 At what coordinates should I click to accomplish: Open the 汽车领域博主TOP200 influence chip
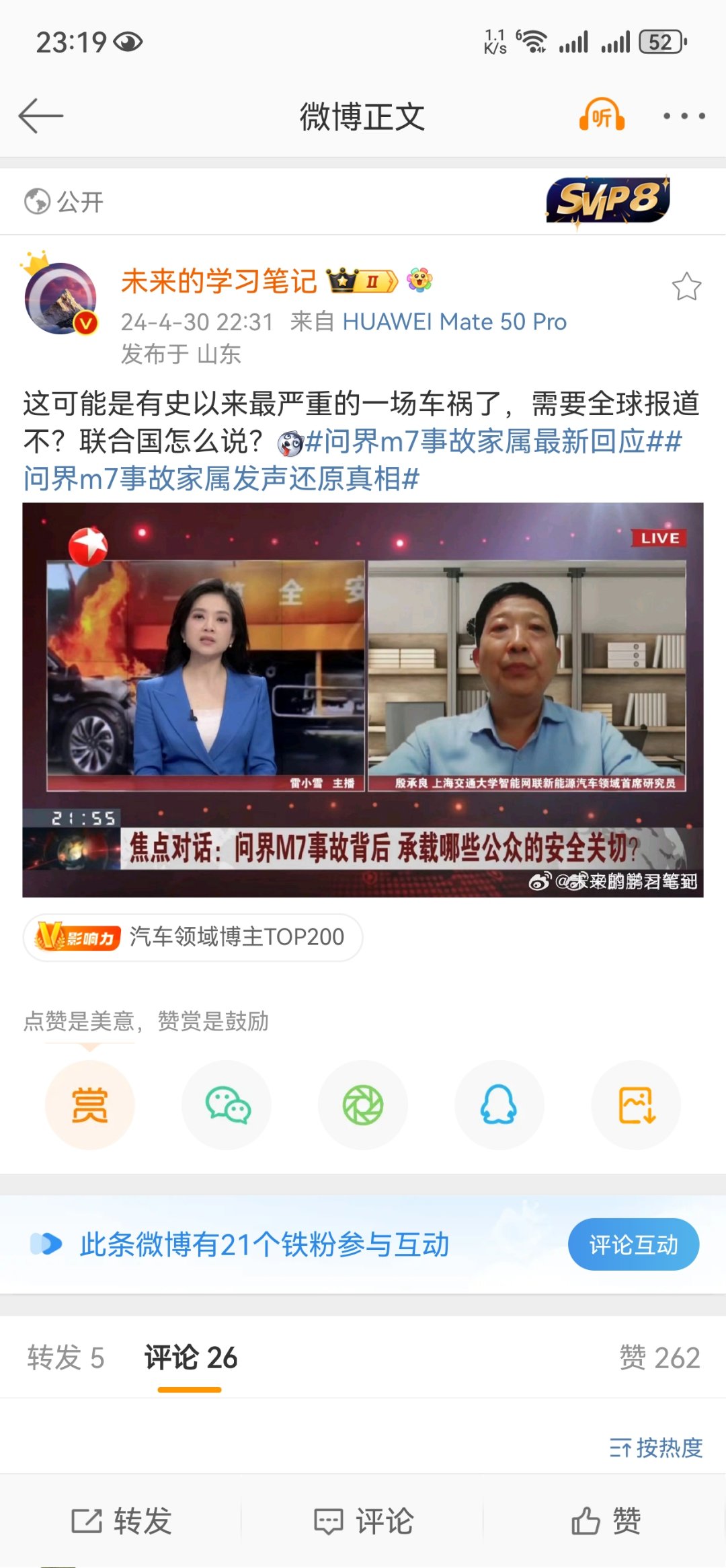pos(193,937)
